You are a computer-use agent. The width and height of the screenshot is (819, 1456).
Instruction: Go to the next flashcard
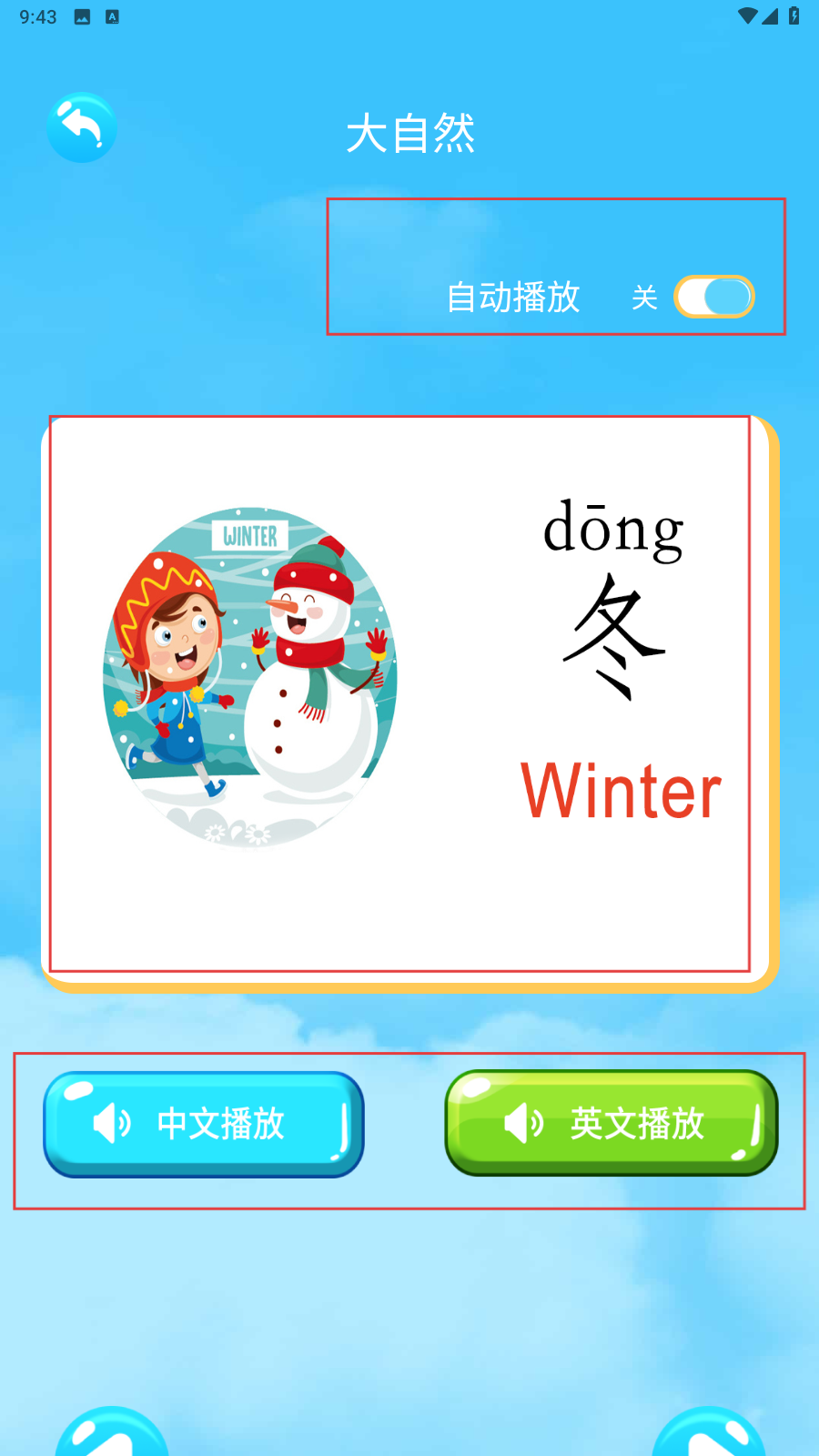(x=708, y=1436)
